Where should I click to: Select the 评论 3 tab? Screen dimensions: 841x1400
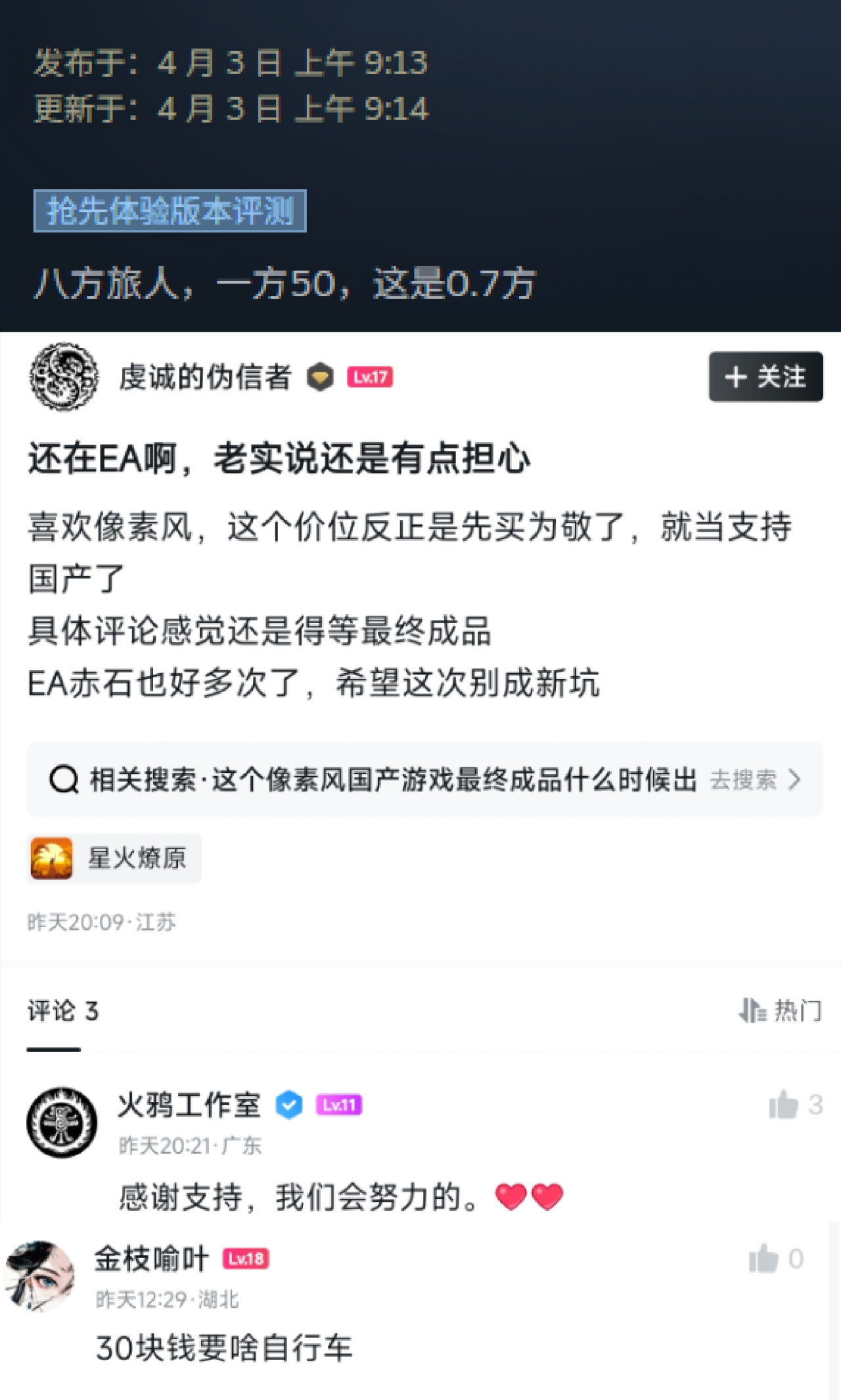pos(63,1012)
